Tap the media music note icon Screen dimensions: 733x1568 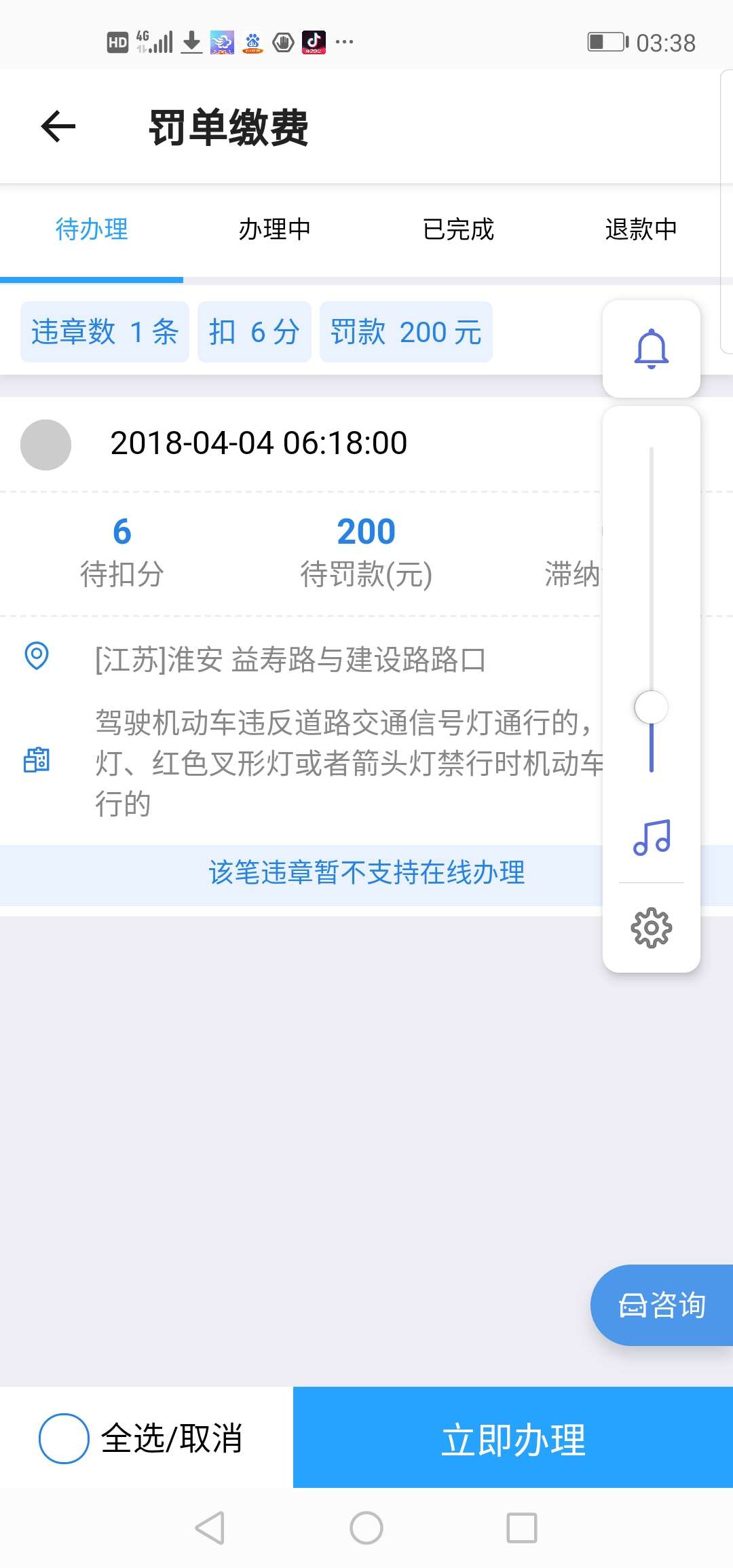click(x=652, y=837)
